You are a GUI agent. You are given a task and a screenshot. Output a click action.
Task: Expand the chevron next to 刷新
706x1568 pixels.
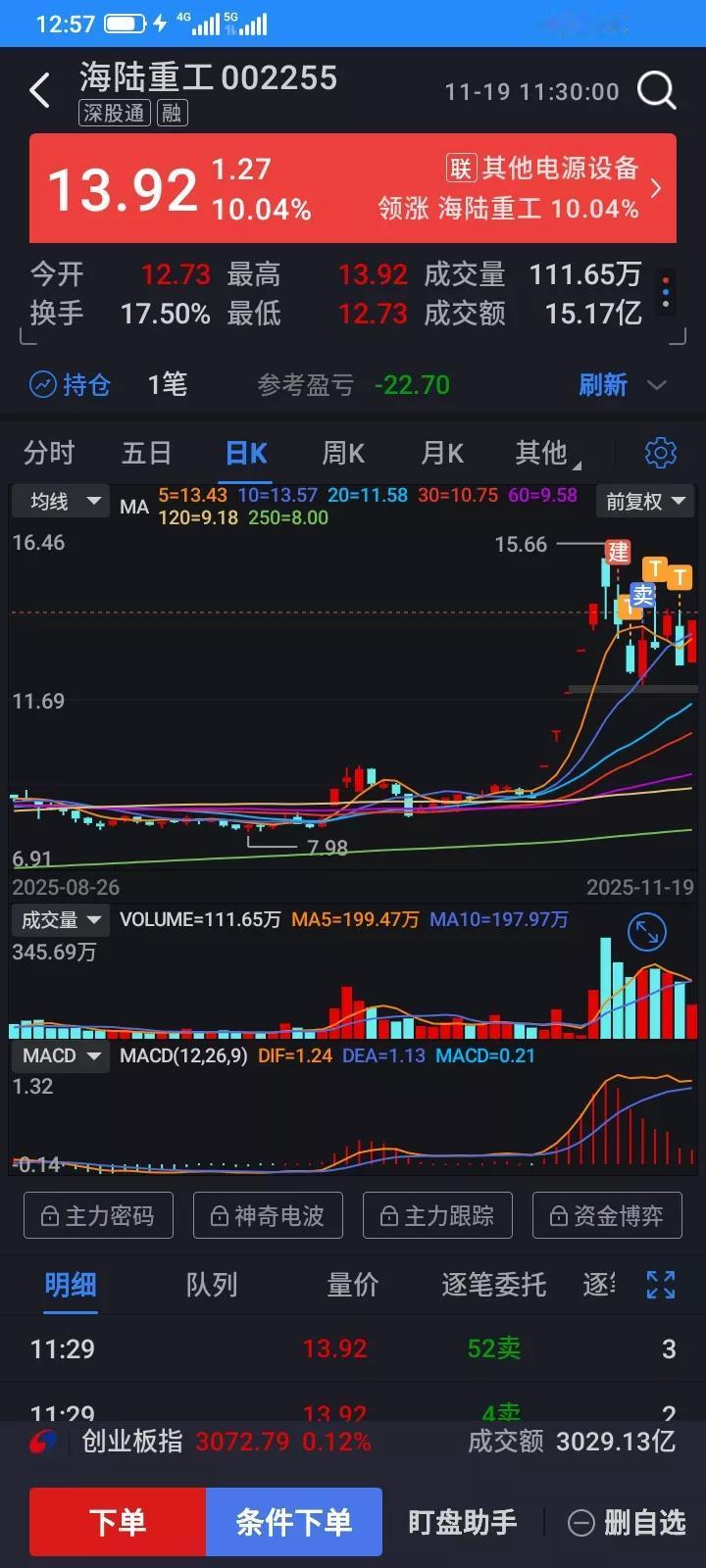tap(657, 386)
